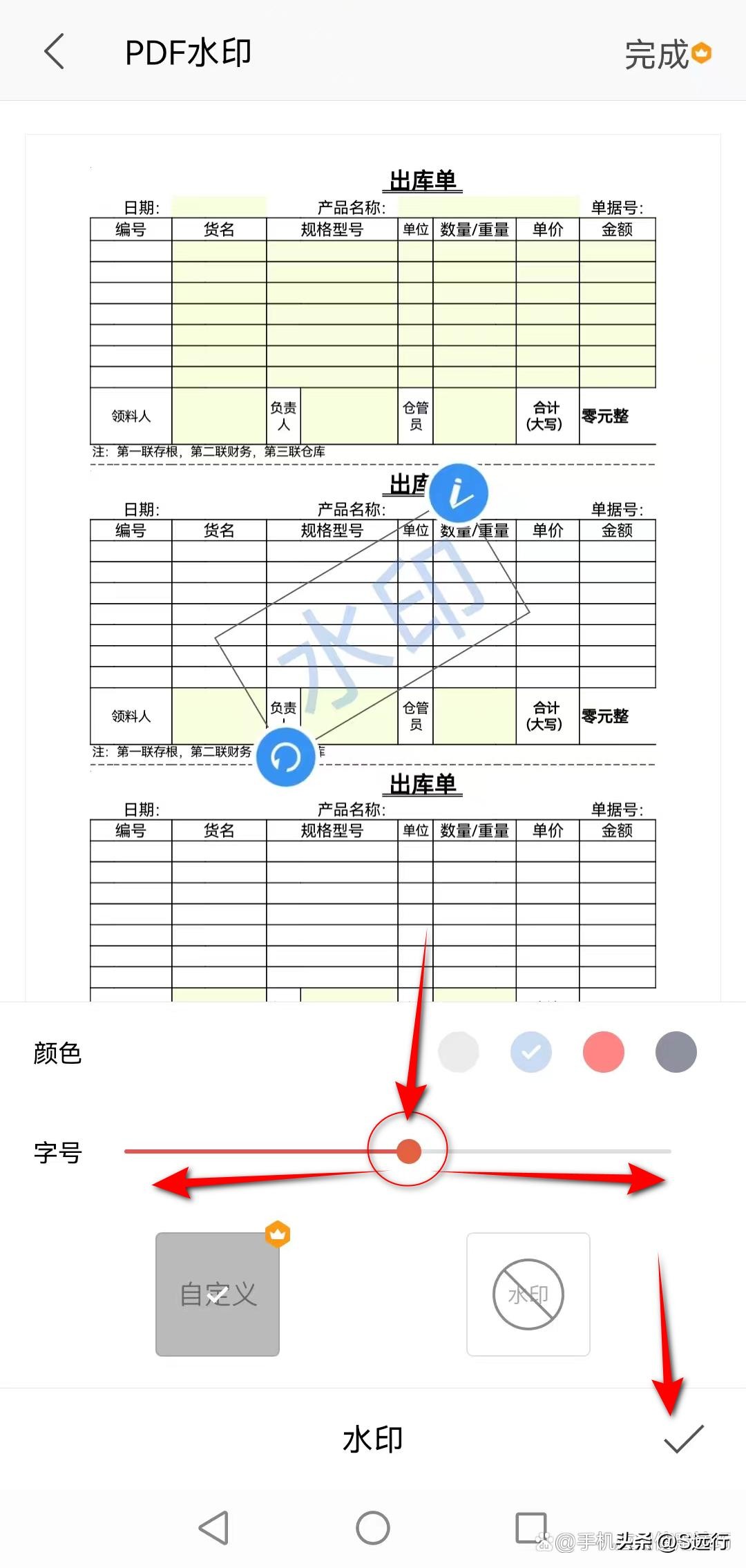
Task: Go back from the PDF水印 screen
Action: click(54, 52)
